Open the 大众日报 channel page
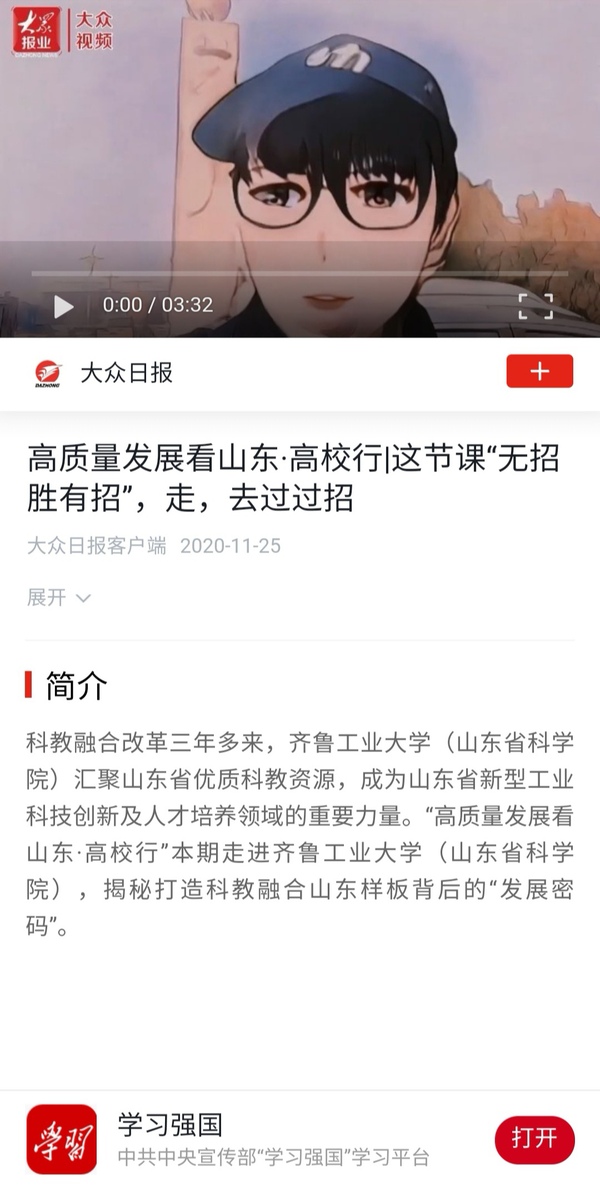This screenshot has height=1185, width=600. (x=126, y=373)
